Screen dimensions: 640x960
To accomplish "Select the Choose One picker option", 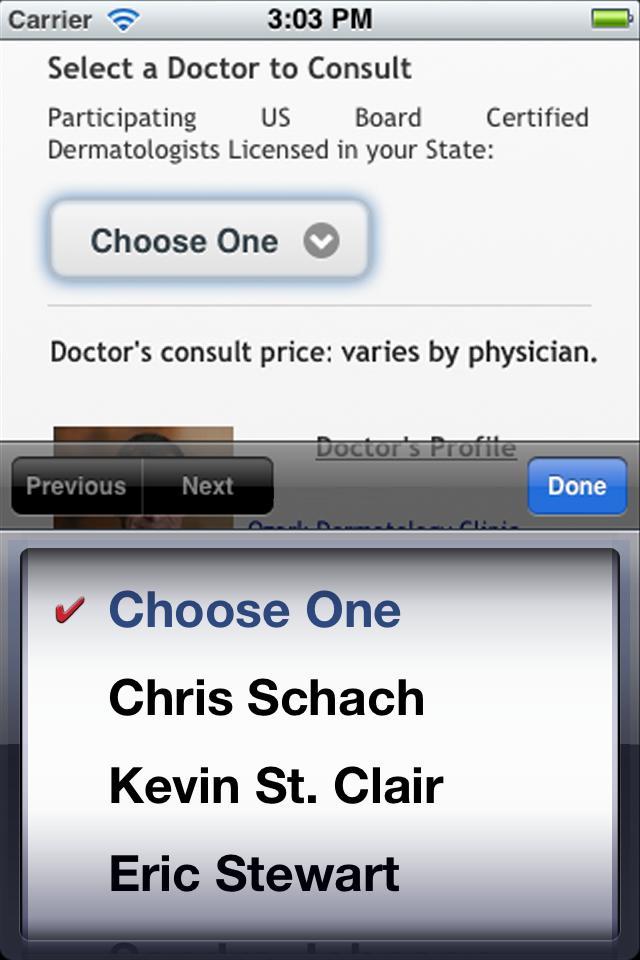I will click(254, 610).
